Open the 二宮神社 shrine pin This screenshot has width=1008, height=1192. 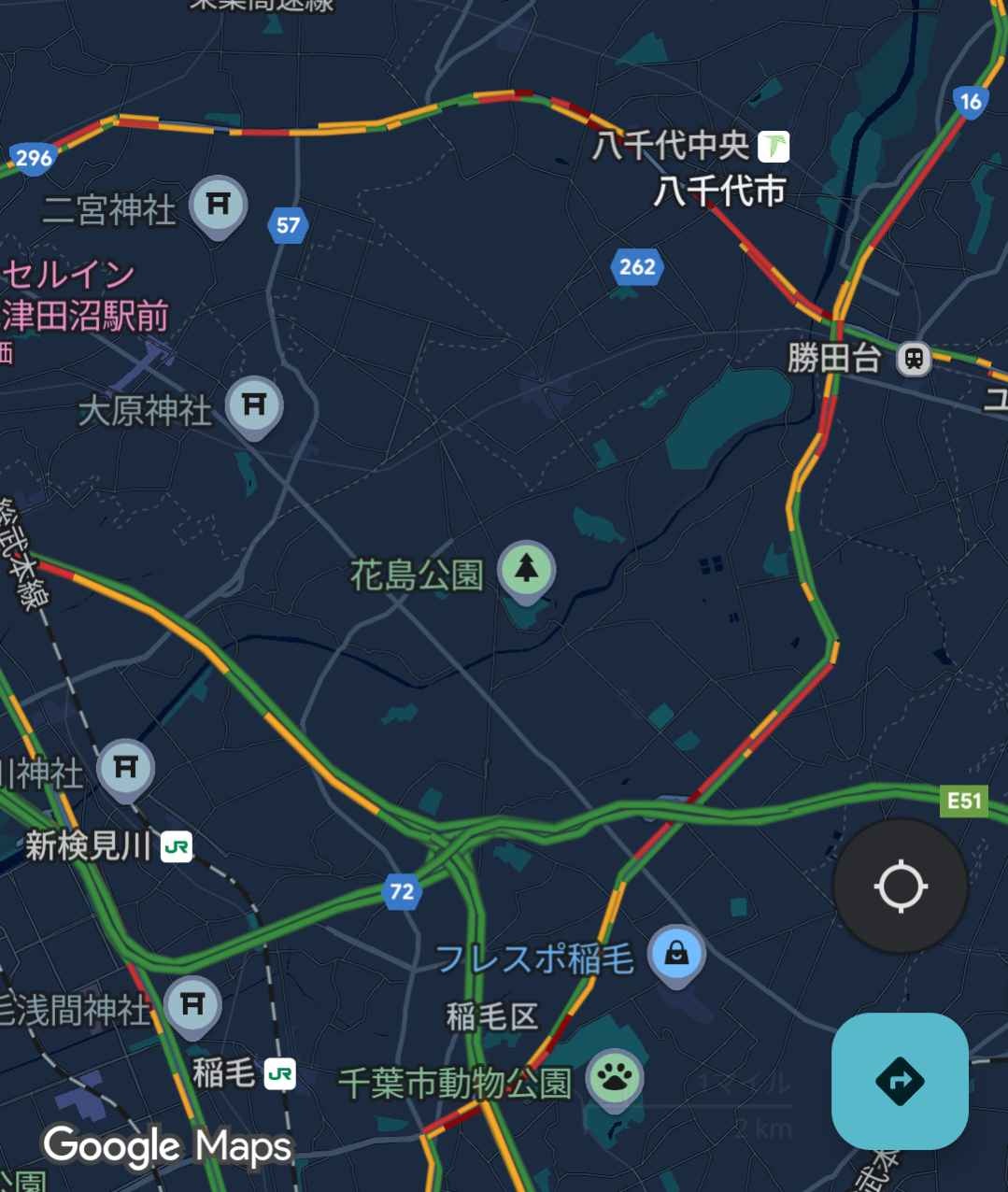pyautogui.click(x=219, y=205)
